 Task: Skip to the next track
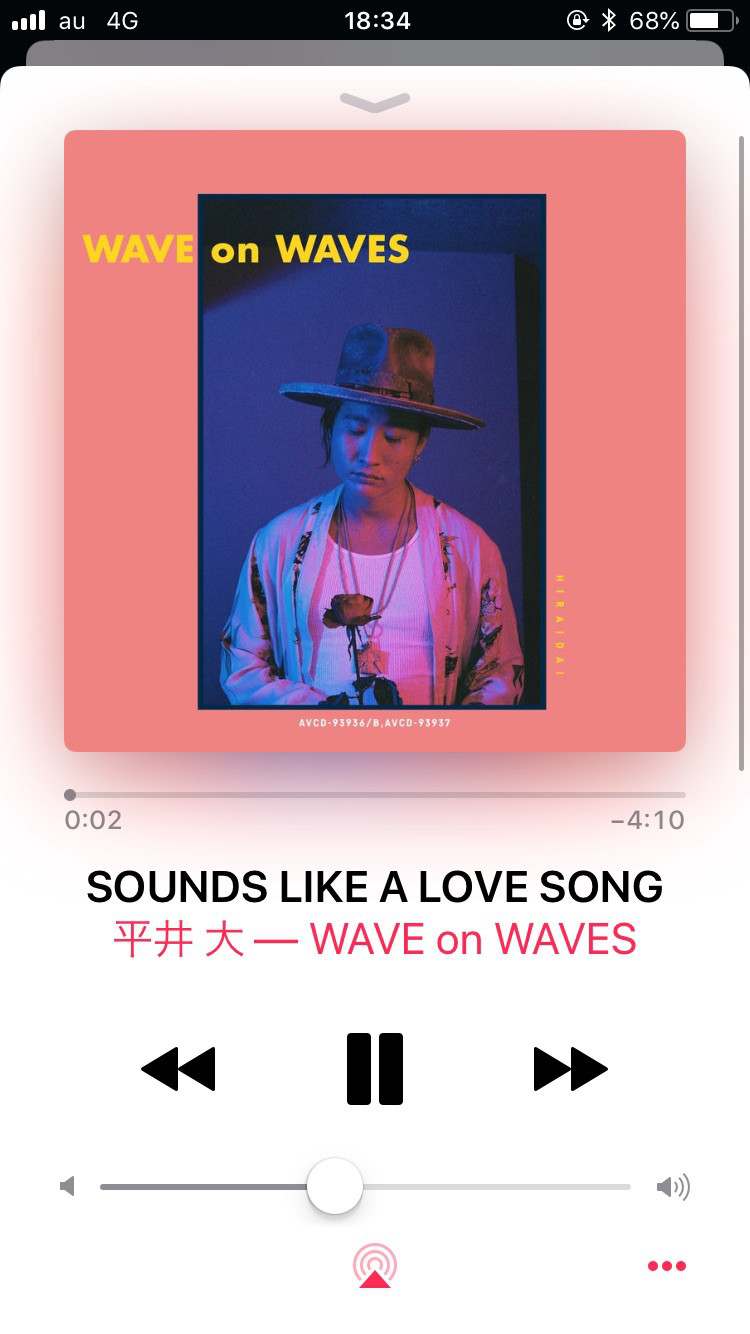[570, 1069]
